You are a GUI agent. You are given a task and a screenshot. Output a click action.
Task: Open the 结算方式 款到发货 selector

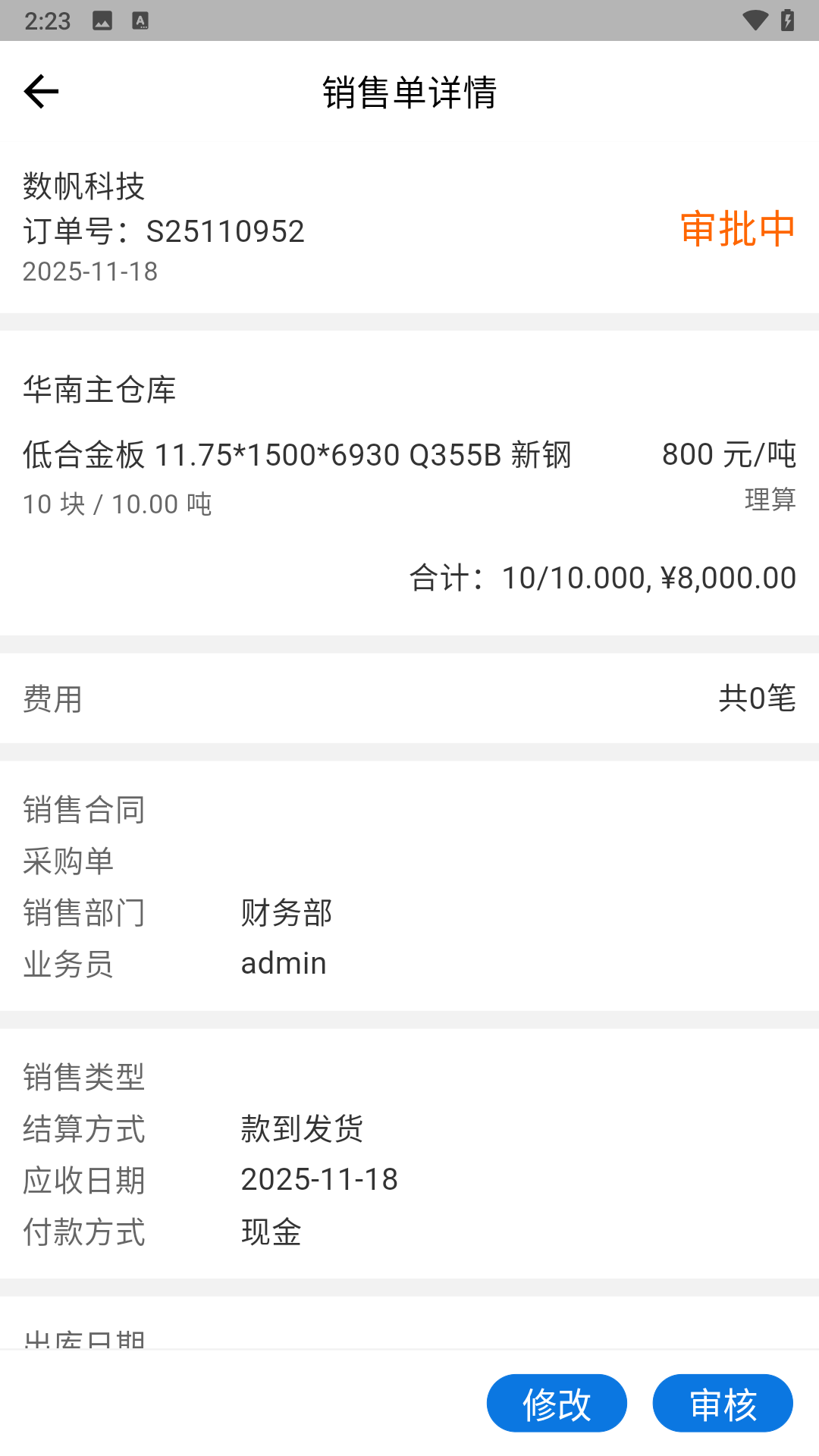point(302,1129)
